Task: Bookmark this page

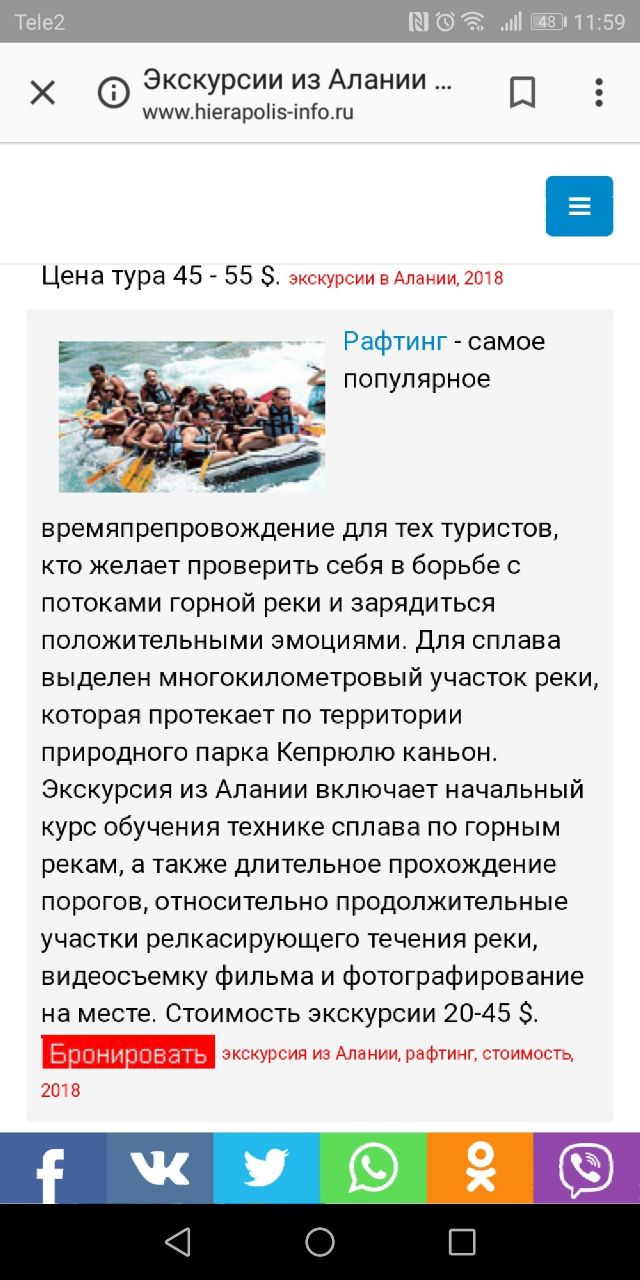Action: (522, 93)
